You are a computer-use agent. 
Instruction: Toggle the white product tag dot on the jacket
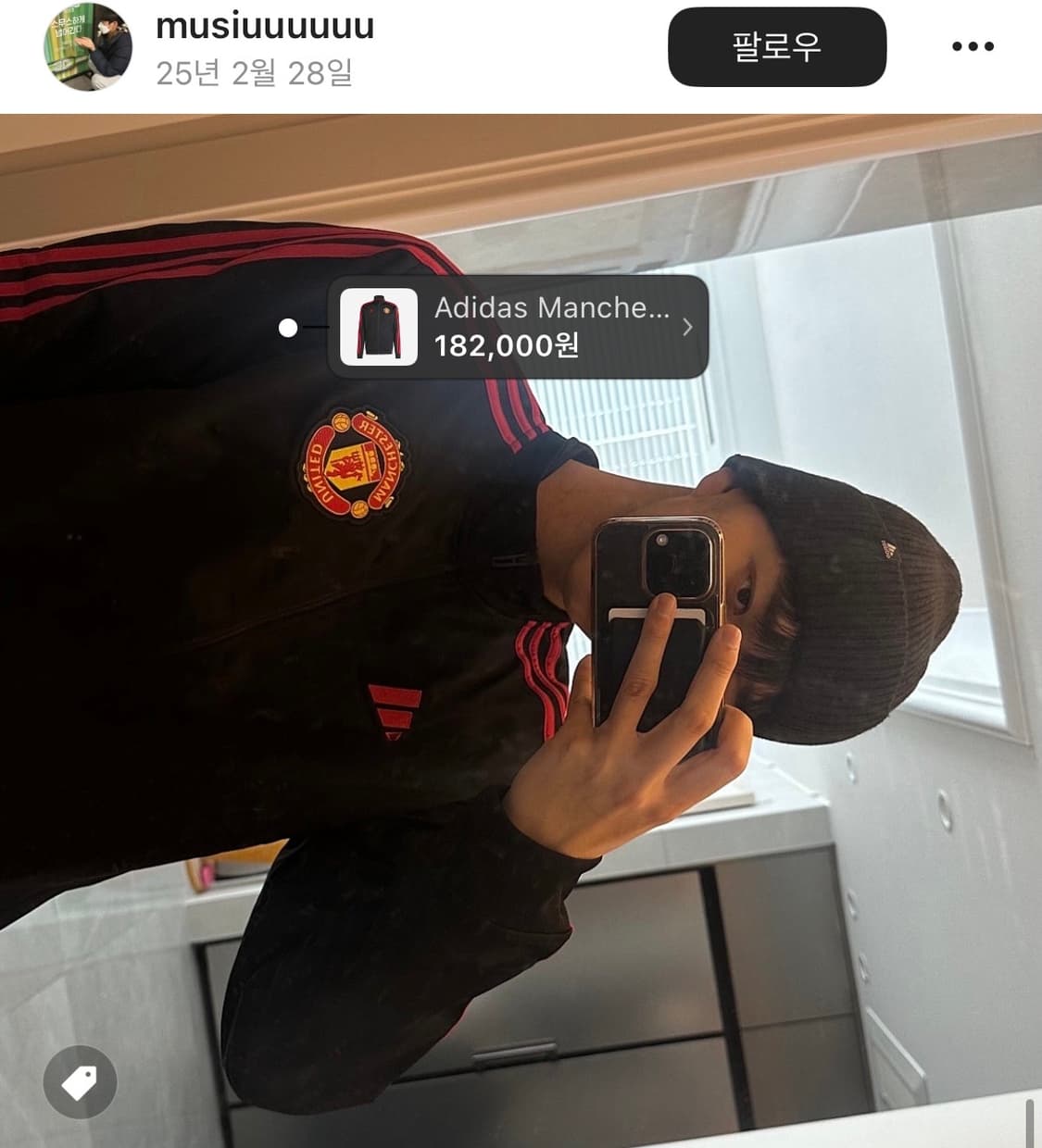(x=289, y=326)
